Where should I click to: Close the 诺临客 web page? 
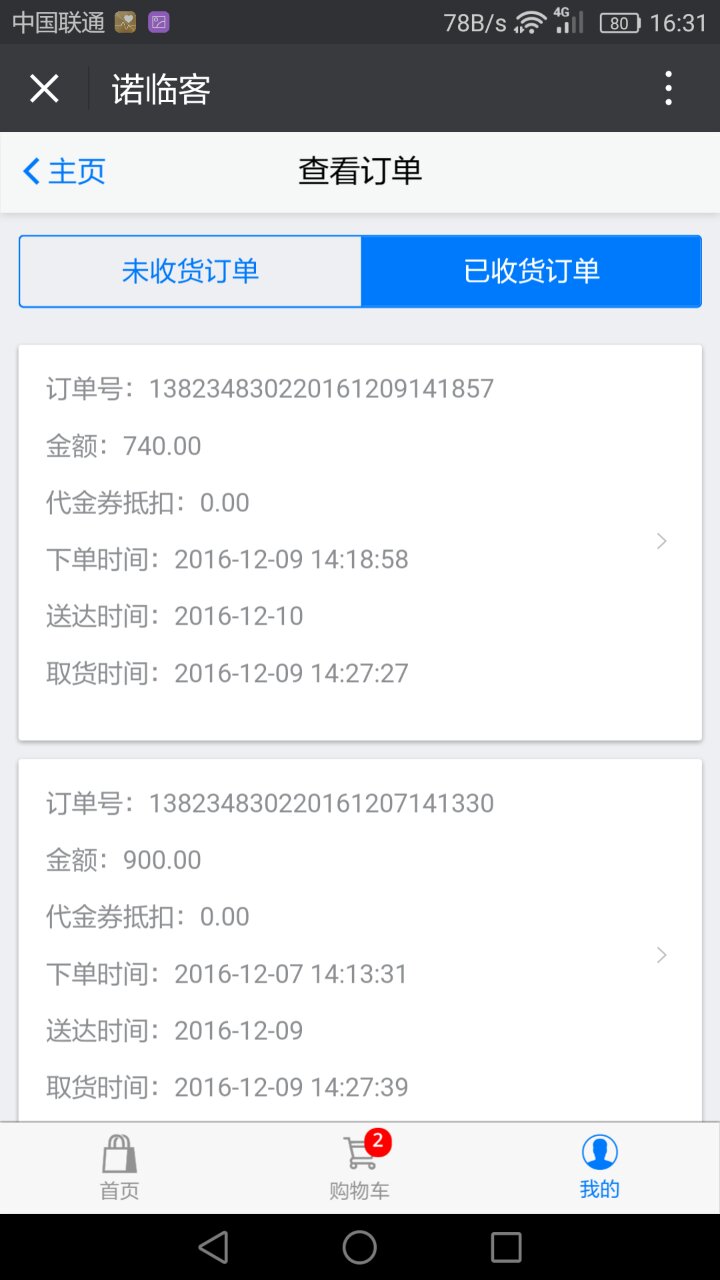(44, 89)
